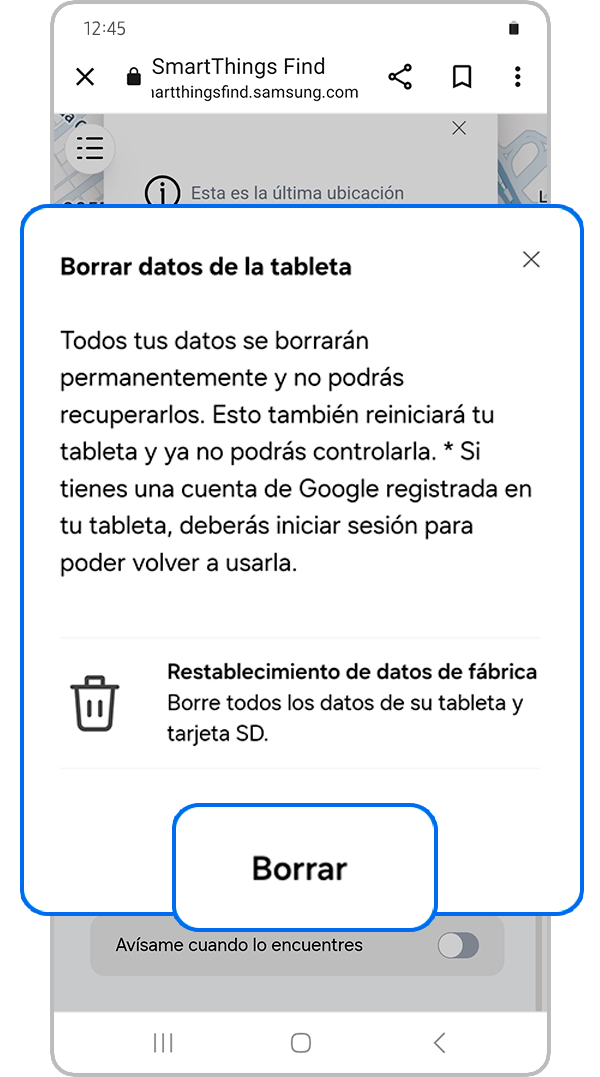600x1077 pixels.
Task: Open the browser overflow menu
Action: 517,77
